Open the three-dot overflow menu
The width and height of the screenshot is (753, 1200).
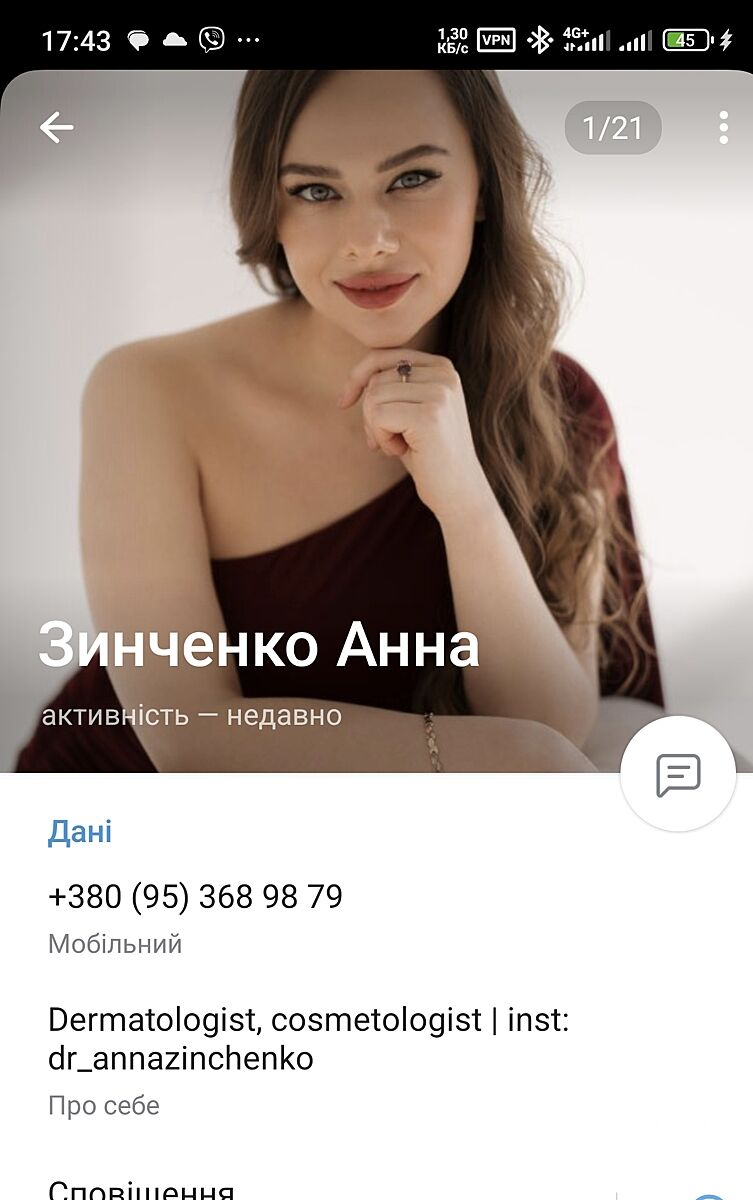click(x=723, y=127)
